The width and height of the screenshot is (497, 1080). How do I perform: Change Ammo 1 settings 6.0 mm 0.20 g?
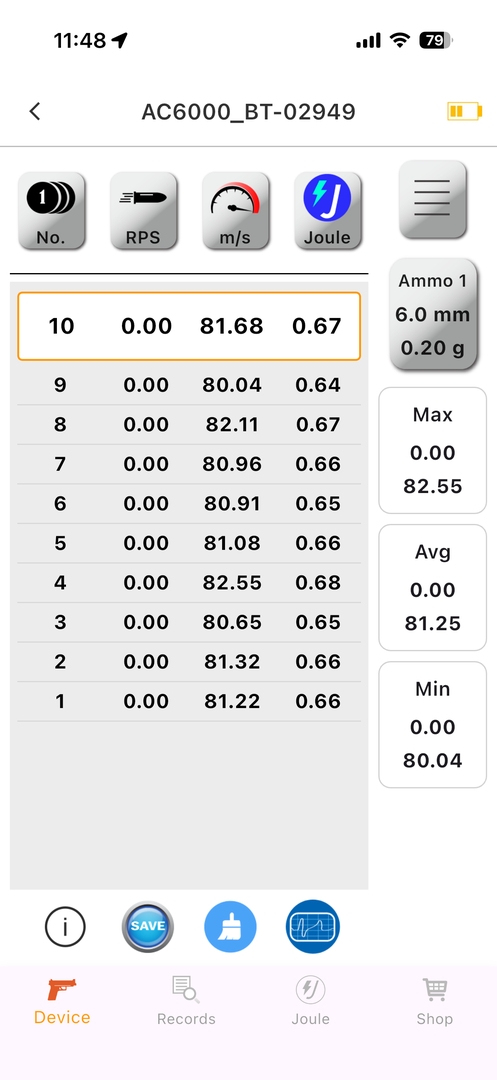click(433, 314)
